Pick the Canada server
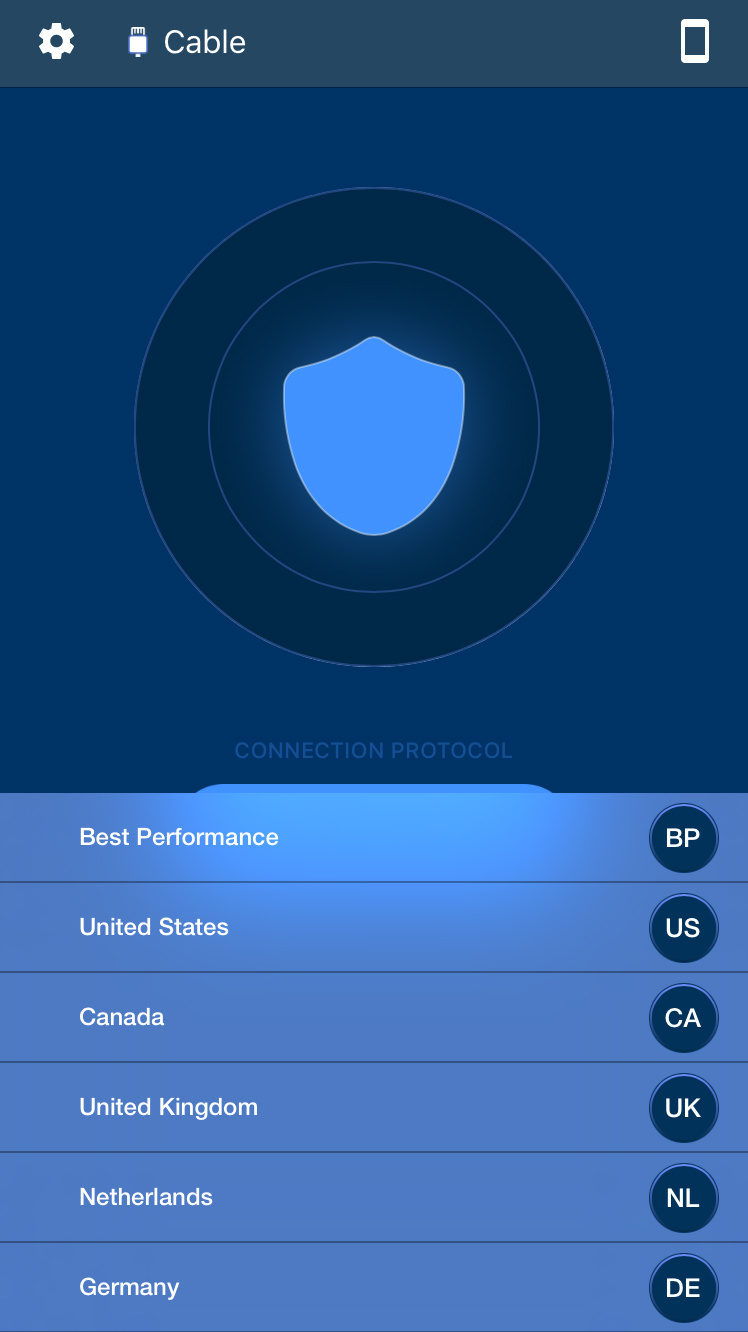Screen dimensions: 748x1332 374,1018
